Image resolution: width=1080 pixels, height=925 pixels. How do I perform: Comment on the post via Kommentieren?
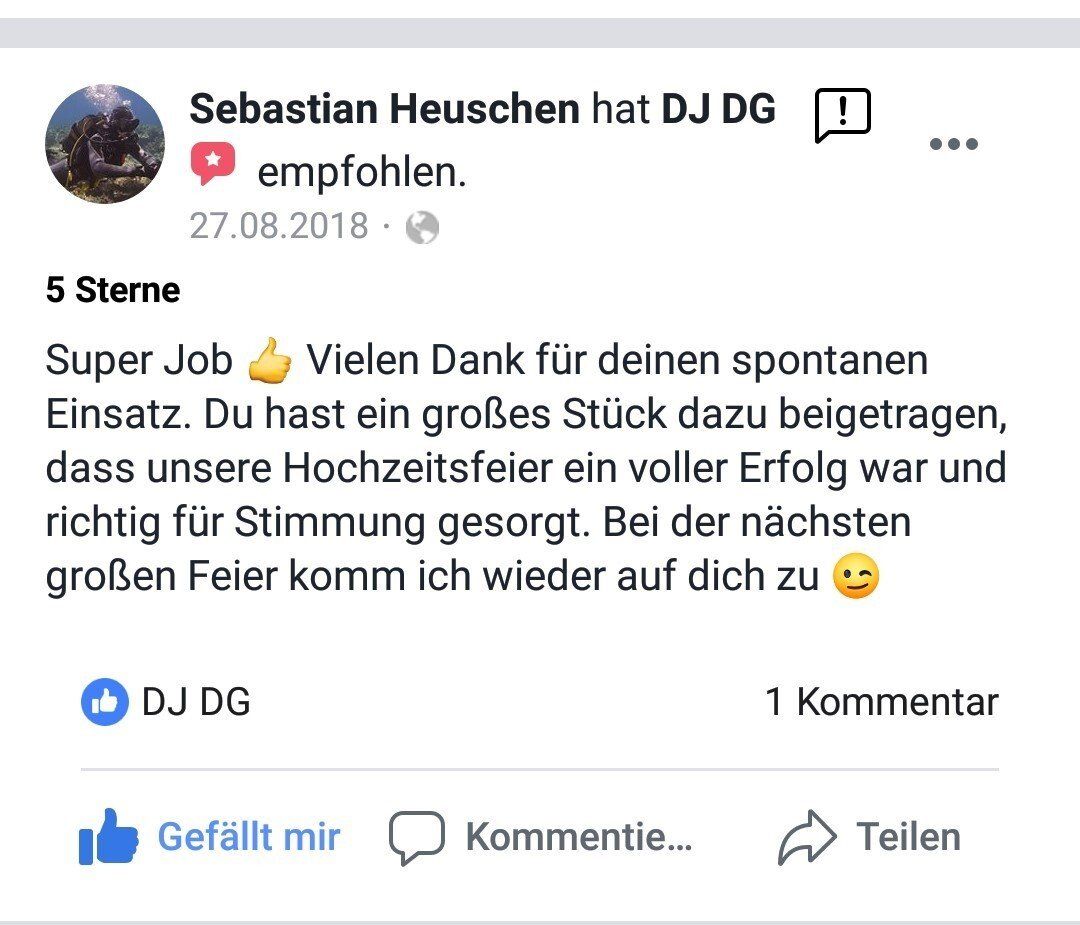click(540, 837)
